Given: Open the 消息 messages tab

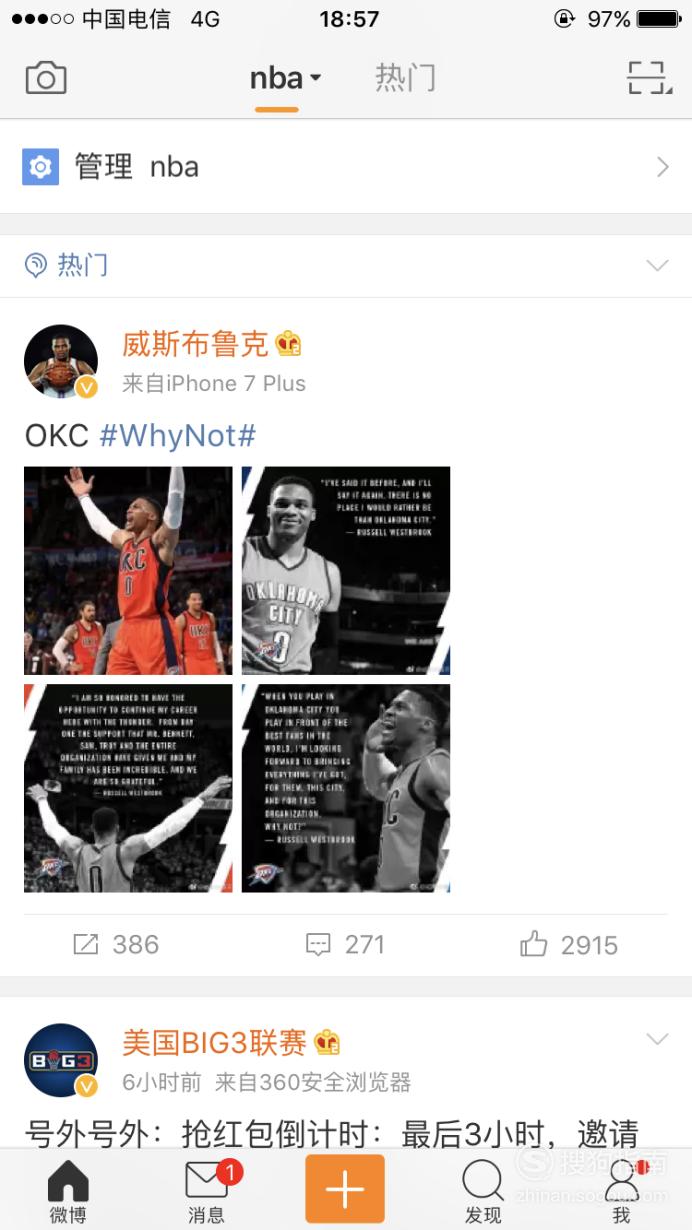Looking at the screenshot, I should 207,1191.
